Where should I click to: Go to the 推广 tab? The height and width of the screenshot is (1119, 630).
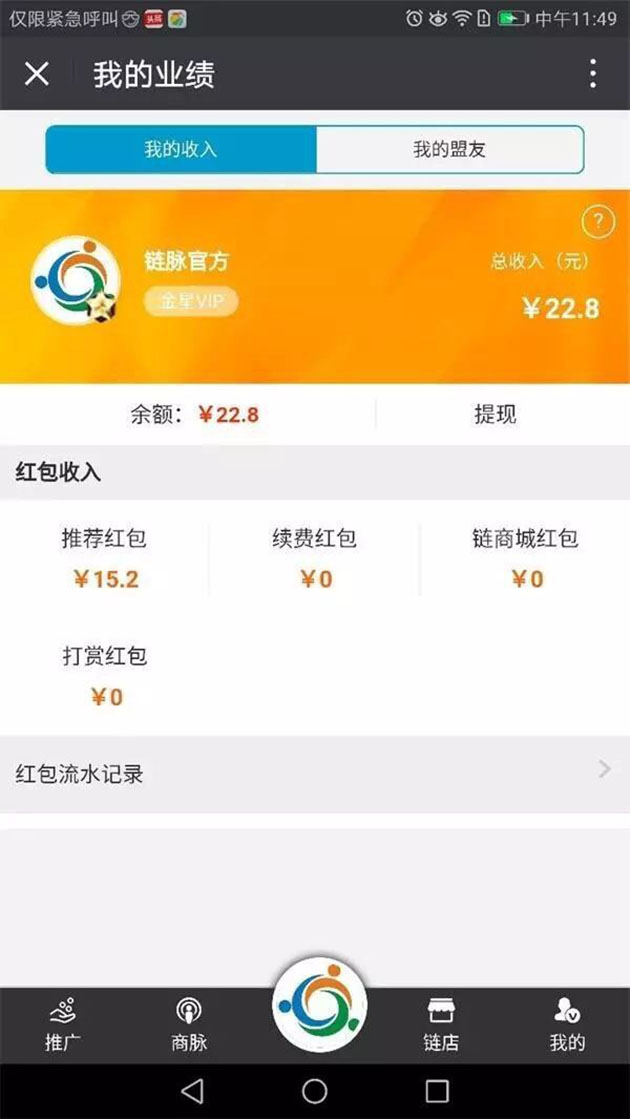click(x=63, y=1024)
